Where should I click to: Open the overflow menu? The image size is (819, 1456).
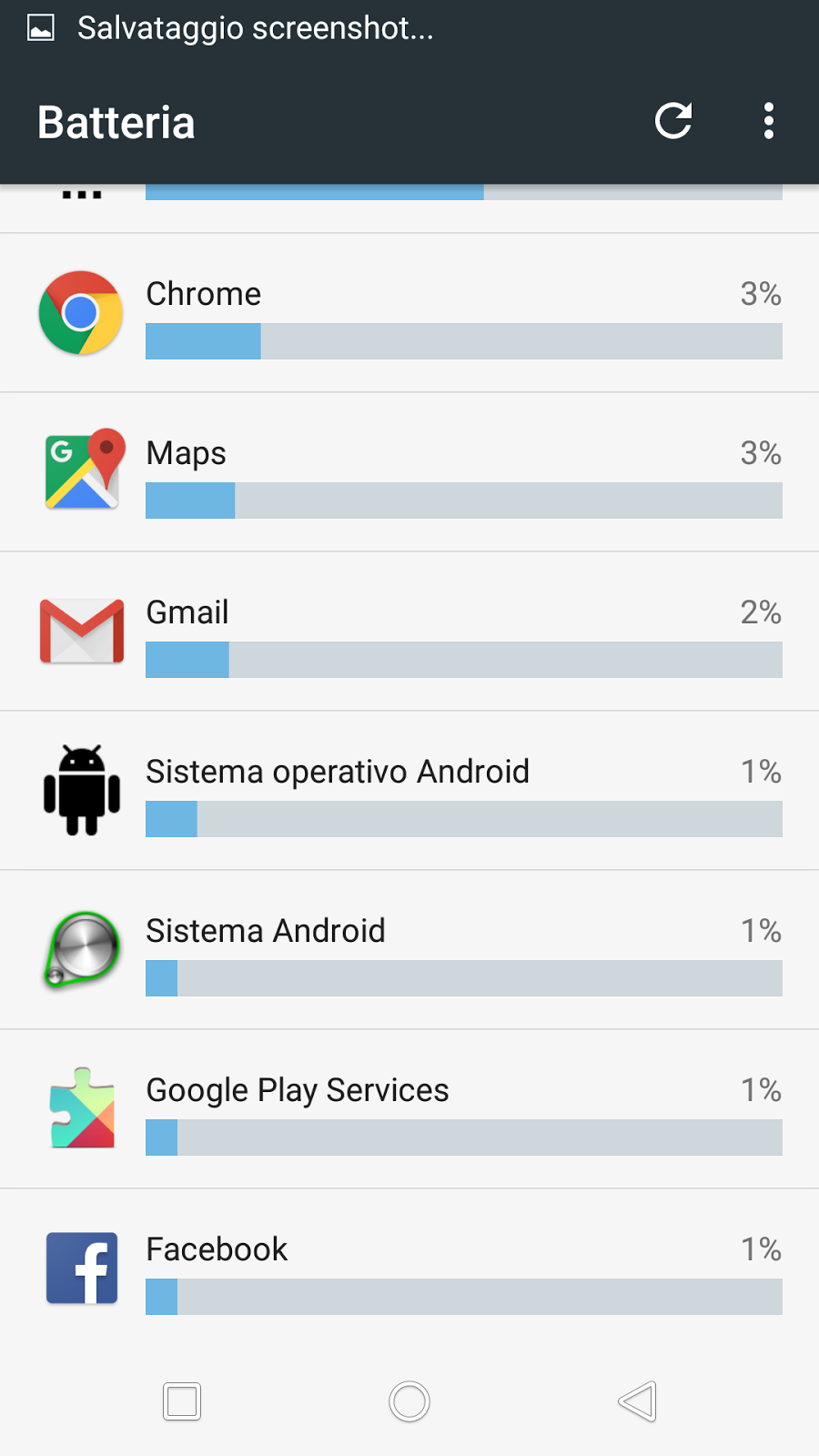[769, 121]
